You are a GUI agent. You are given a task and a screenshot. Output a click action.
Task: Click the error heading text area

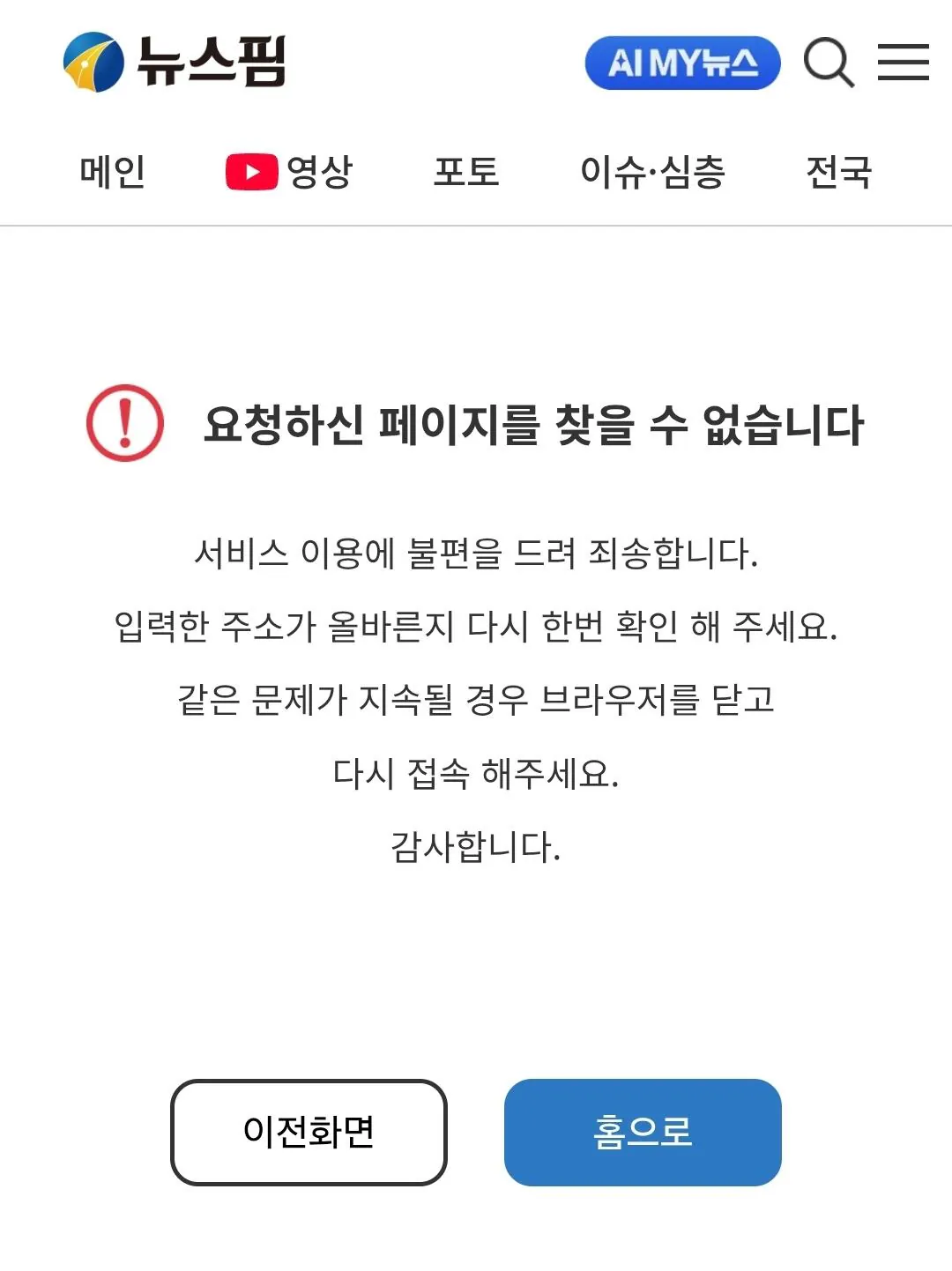coord(538,426)
